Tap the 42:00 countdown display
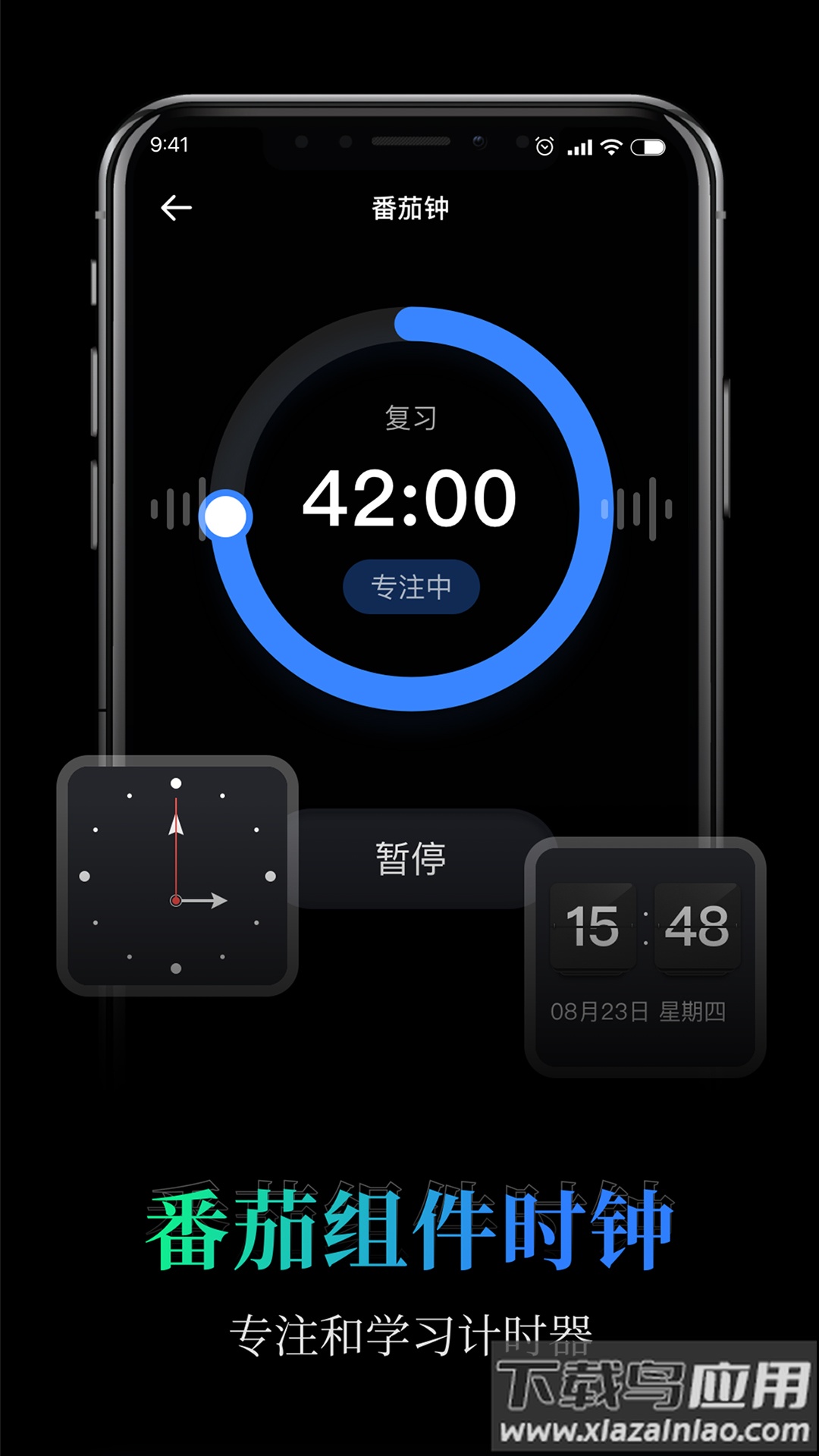 point(409,497)
